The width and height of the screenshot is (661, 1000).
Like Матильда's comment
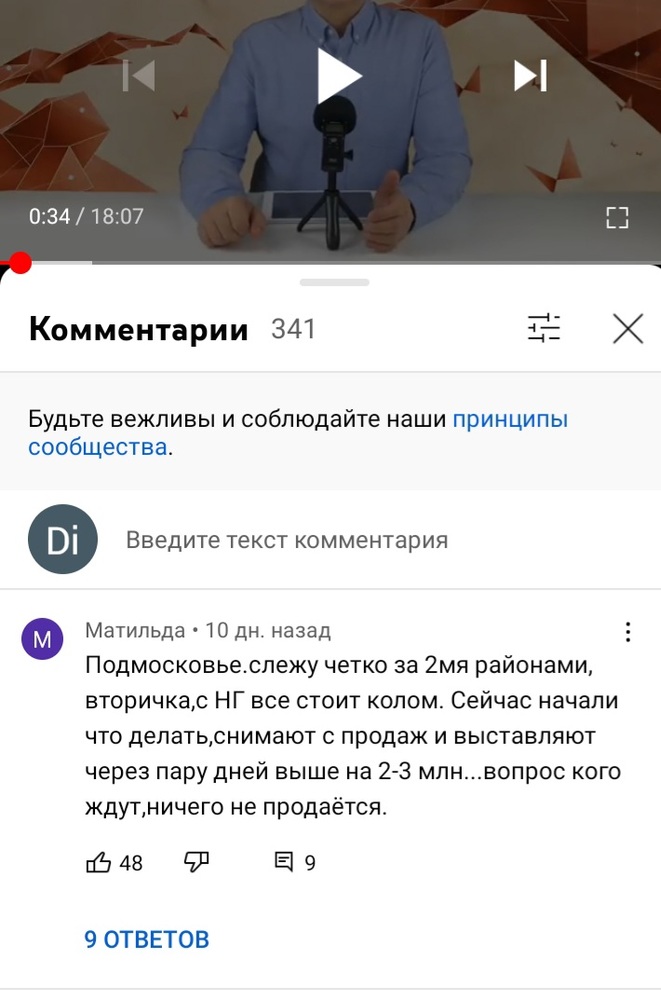(x=99, y=862)
